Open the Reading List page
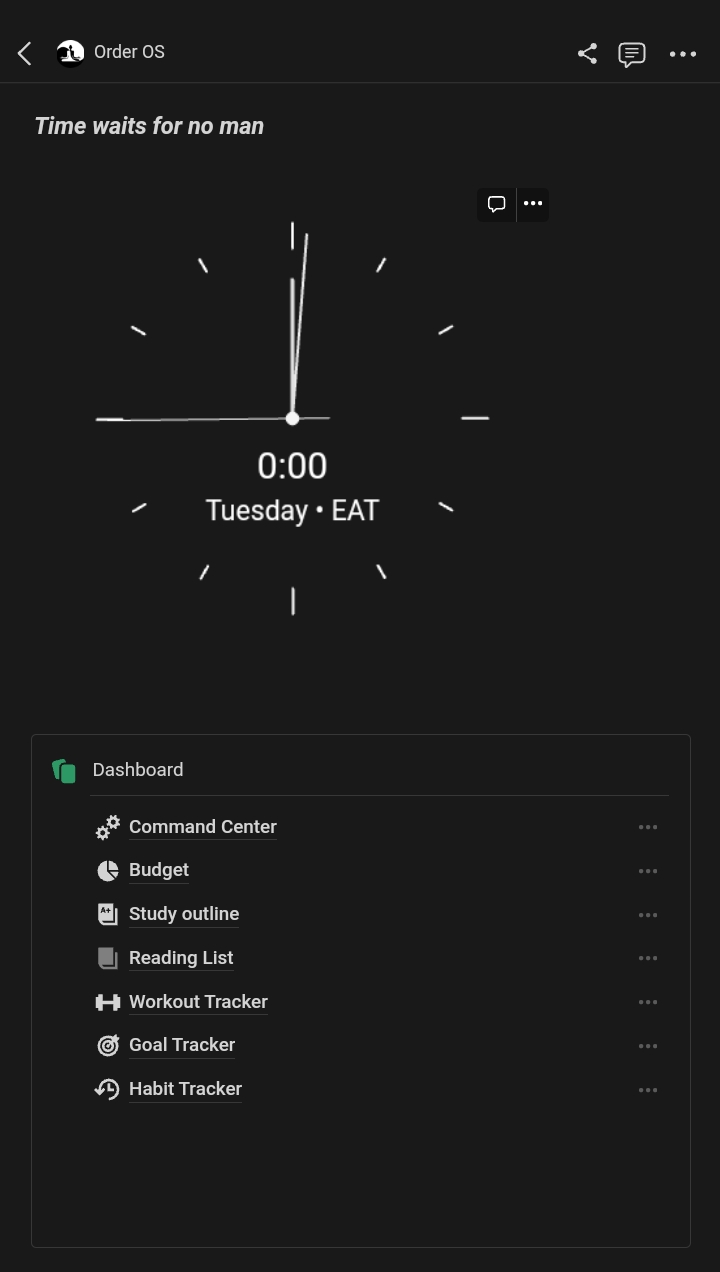This screenshot has height=1272, width=720. (x=181, y=957)
